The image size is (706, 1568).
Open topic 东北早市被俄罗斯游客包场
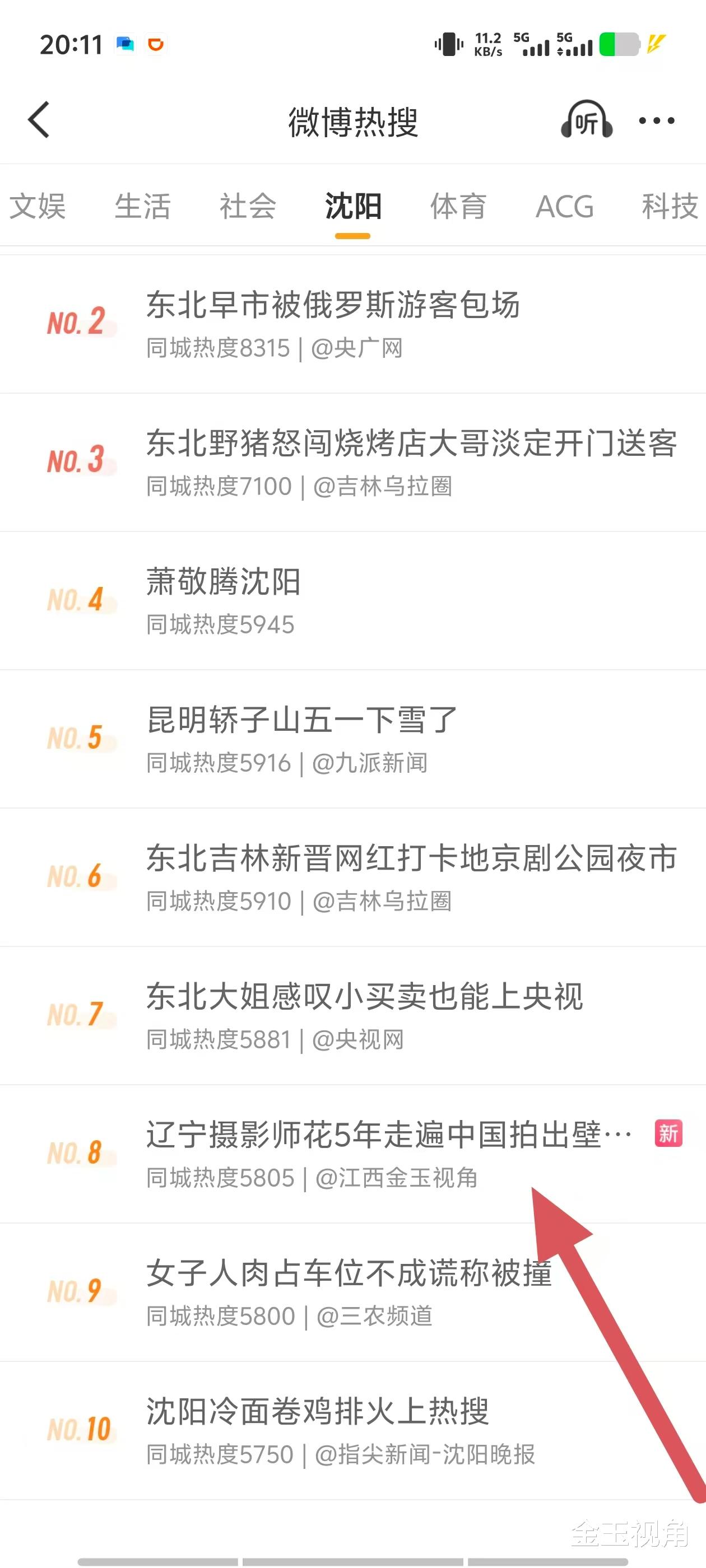pos(352,324)
